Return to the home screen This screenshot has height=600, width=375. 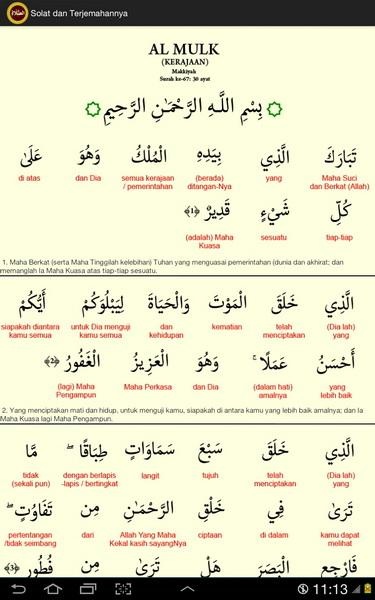point(53,589)
